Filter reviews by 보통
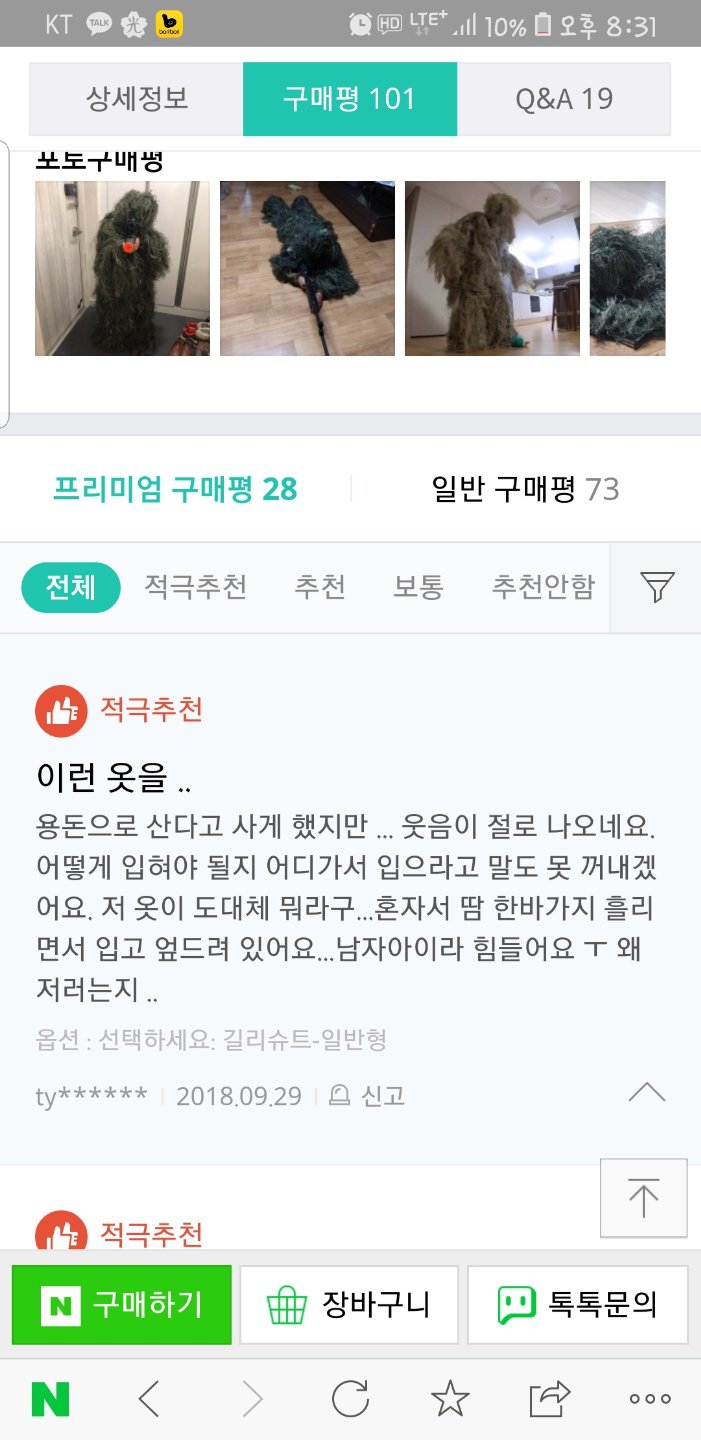This screenshot has height=1440, width=701. [x=418, y=587]
